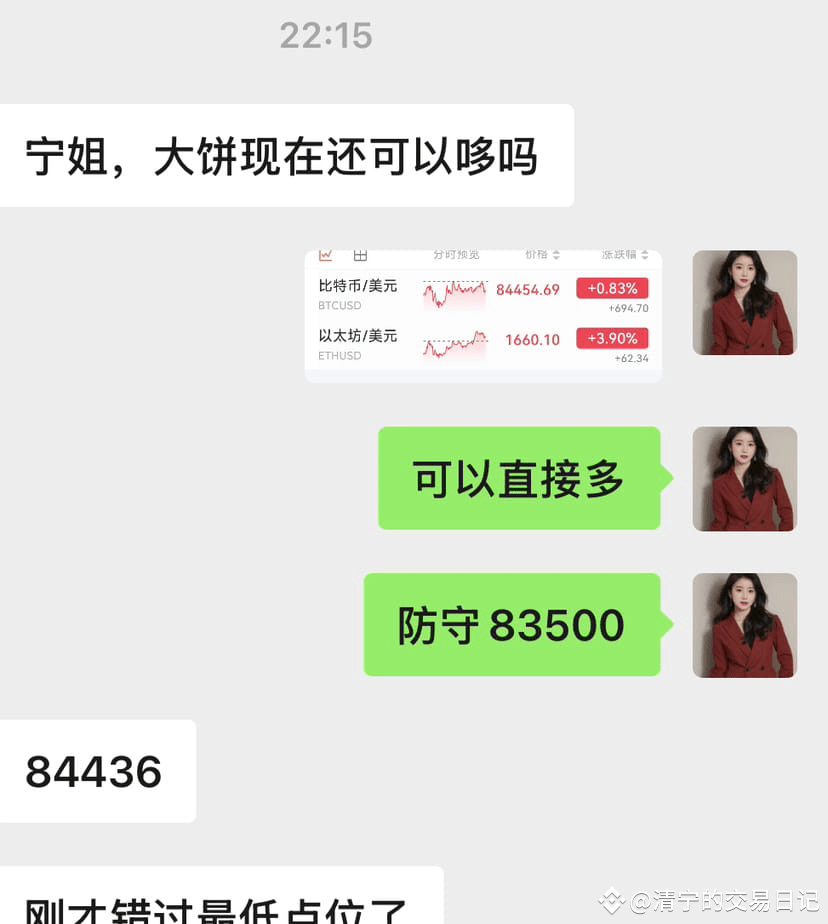Click the avatar beside the price screenshot
This screenshot has height=924, width=828.
744,303
